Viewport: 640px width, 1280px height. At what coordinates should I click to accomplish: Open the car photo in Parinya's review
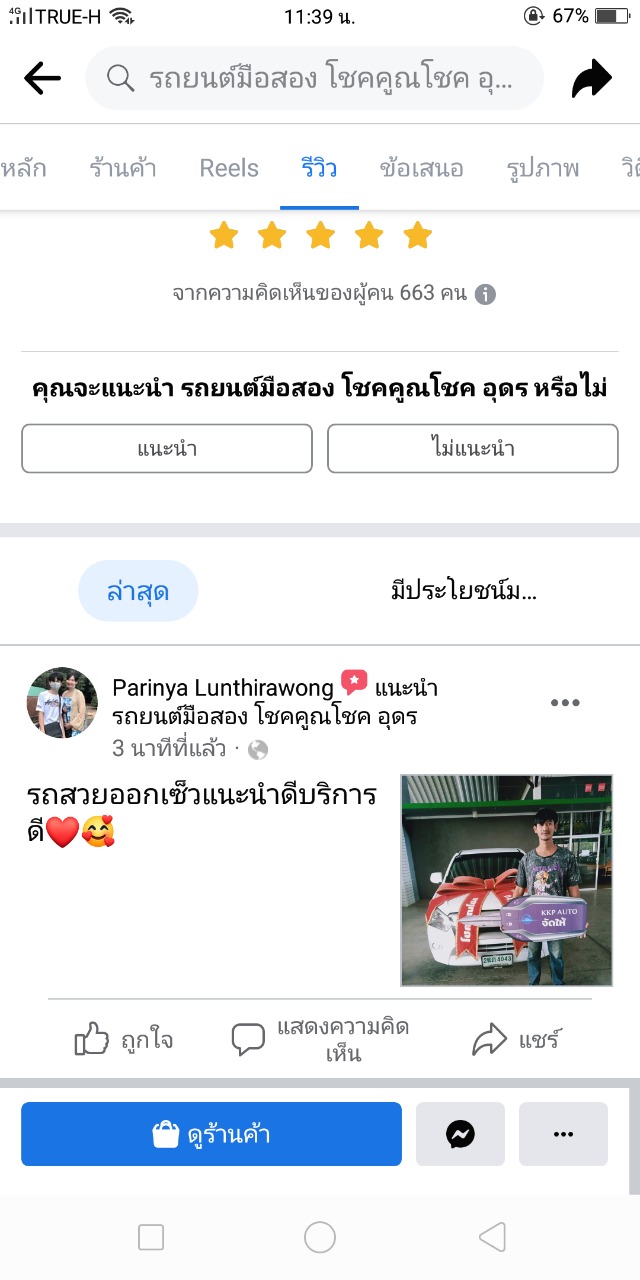click(x=506, y=880)
